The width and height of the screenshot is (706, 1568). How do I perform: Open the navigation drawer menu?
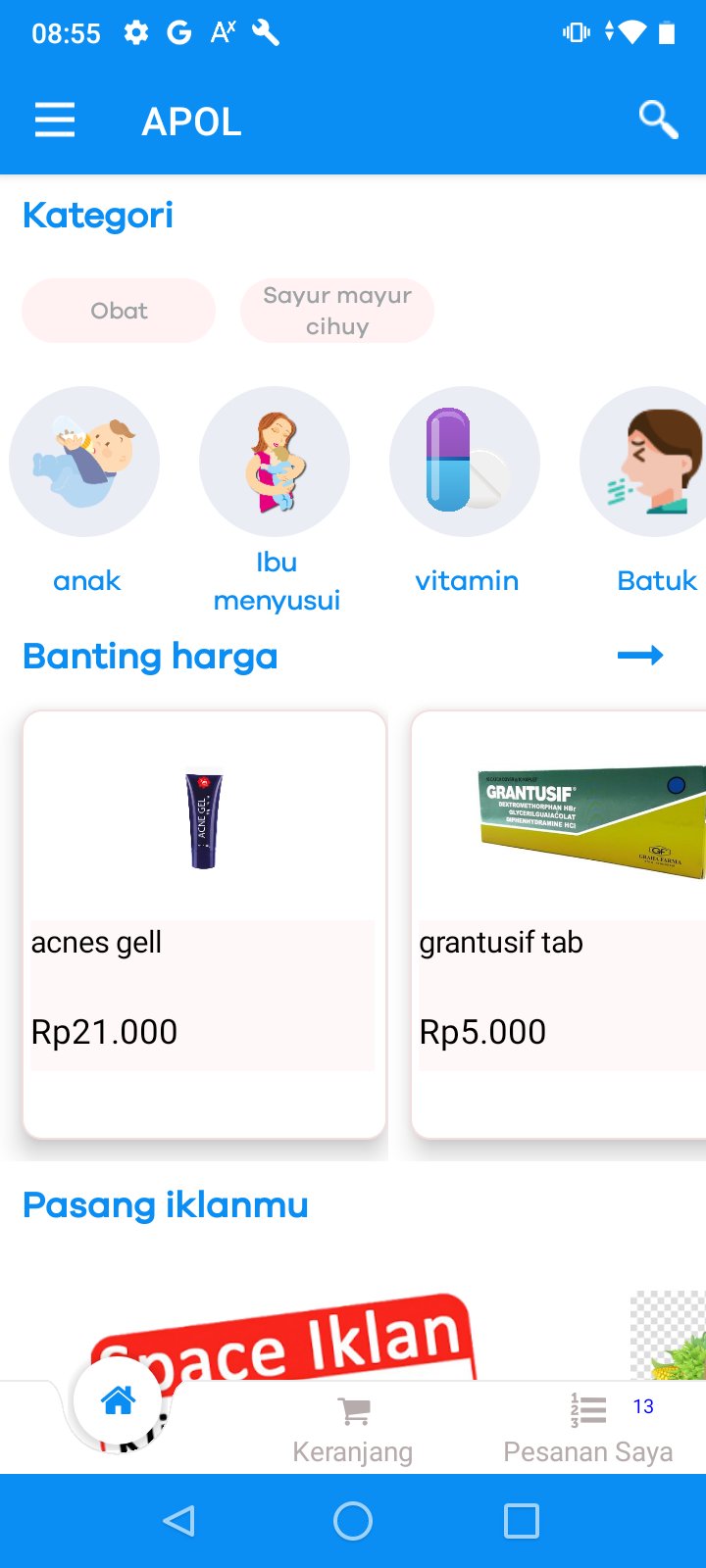pos(54,121)
